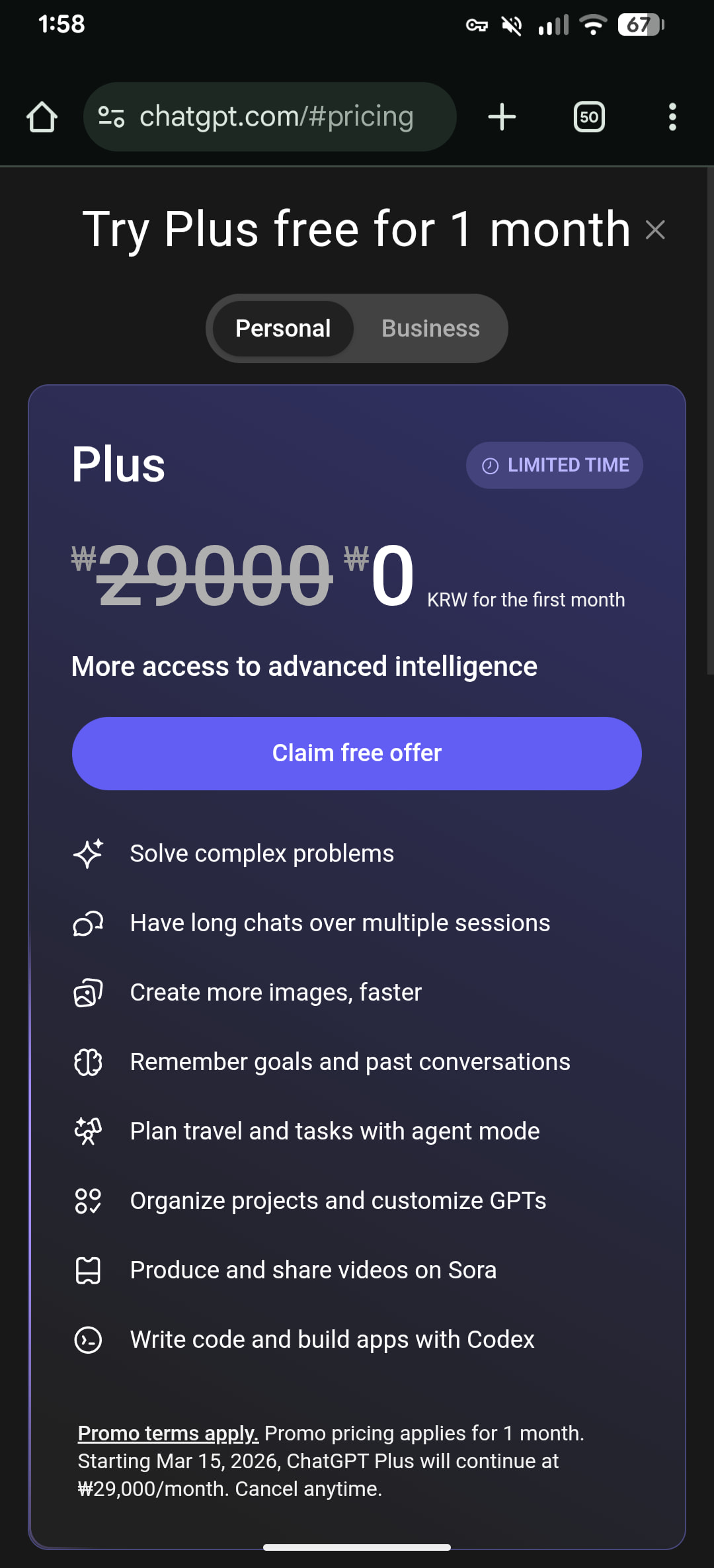Open the Promo terms apply link

point(168,1433)
